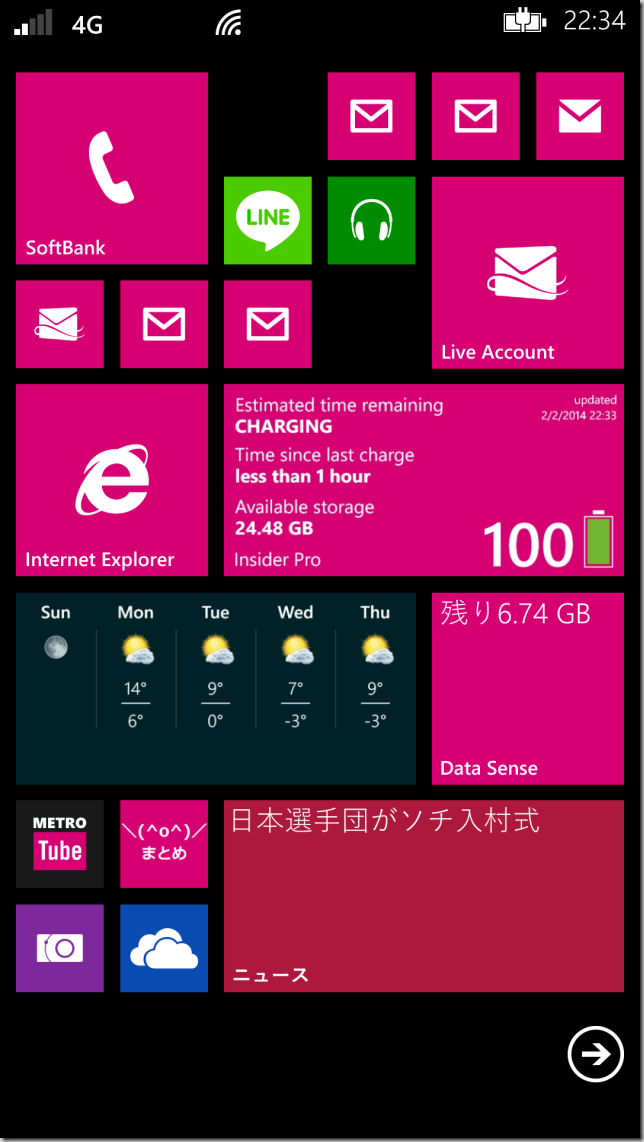The width and height of the screenshot is (644, 1142).
Task: Open the green headphones music tile
Action: click(x=371, y=220)
